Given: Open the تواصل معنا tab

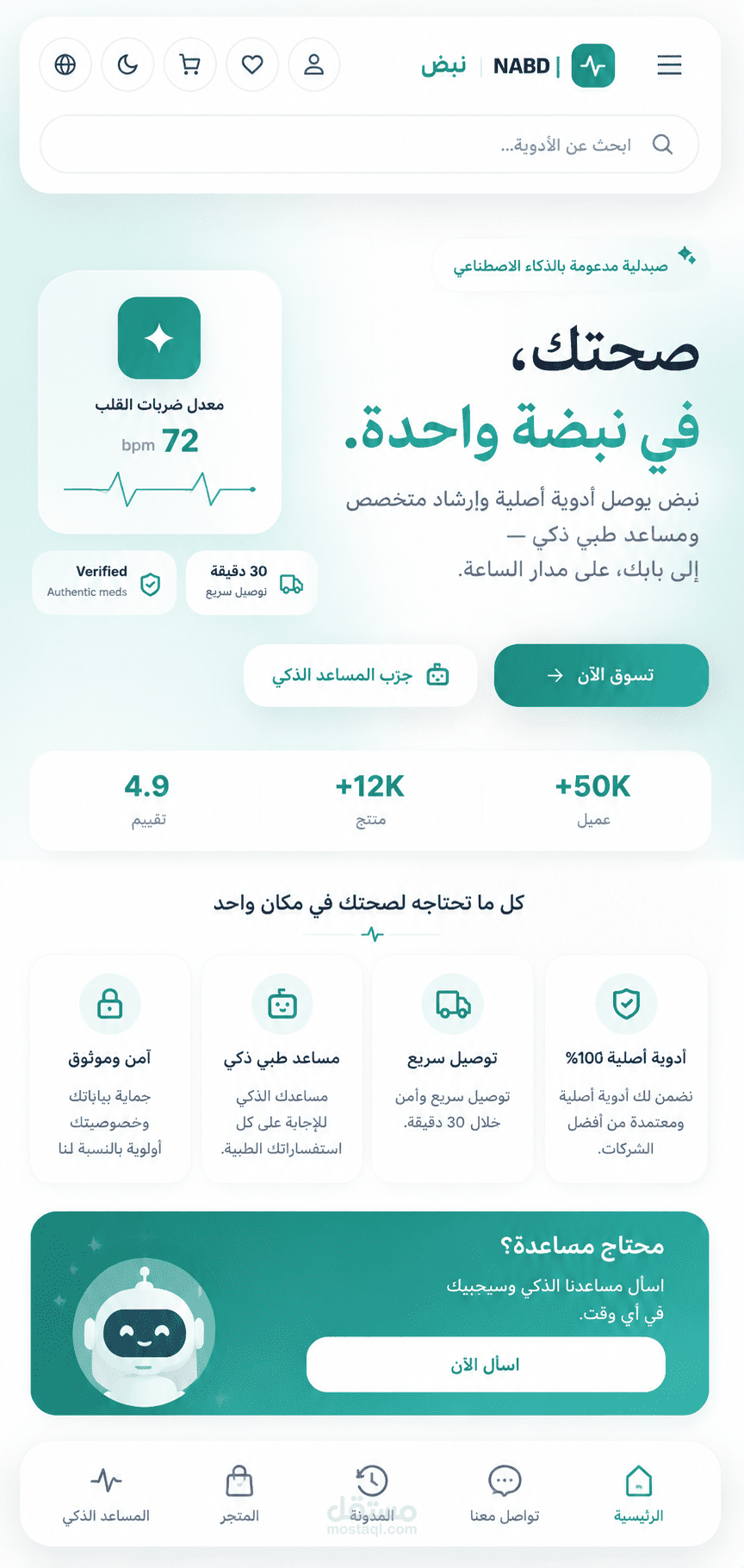Looking at the screenshot, I should tap(505, 1495).
